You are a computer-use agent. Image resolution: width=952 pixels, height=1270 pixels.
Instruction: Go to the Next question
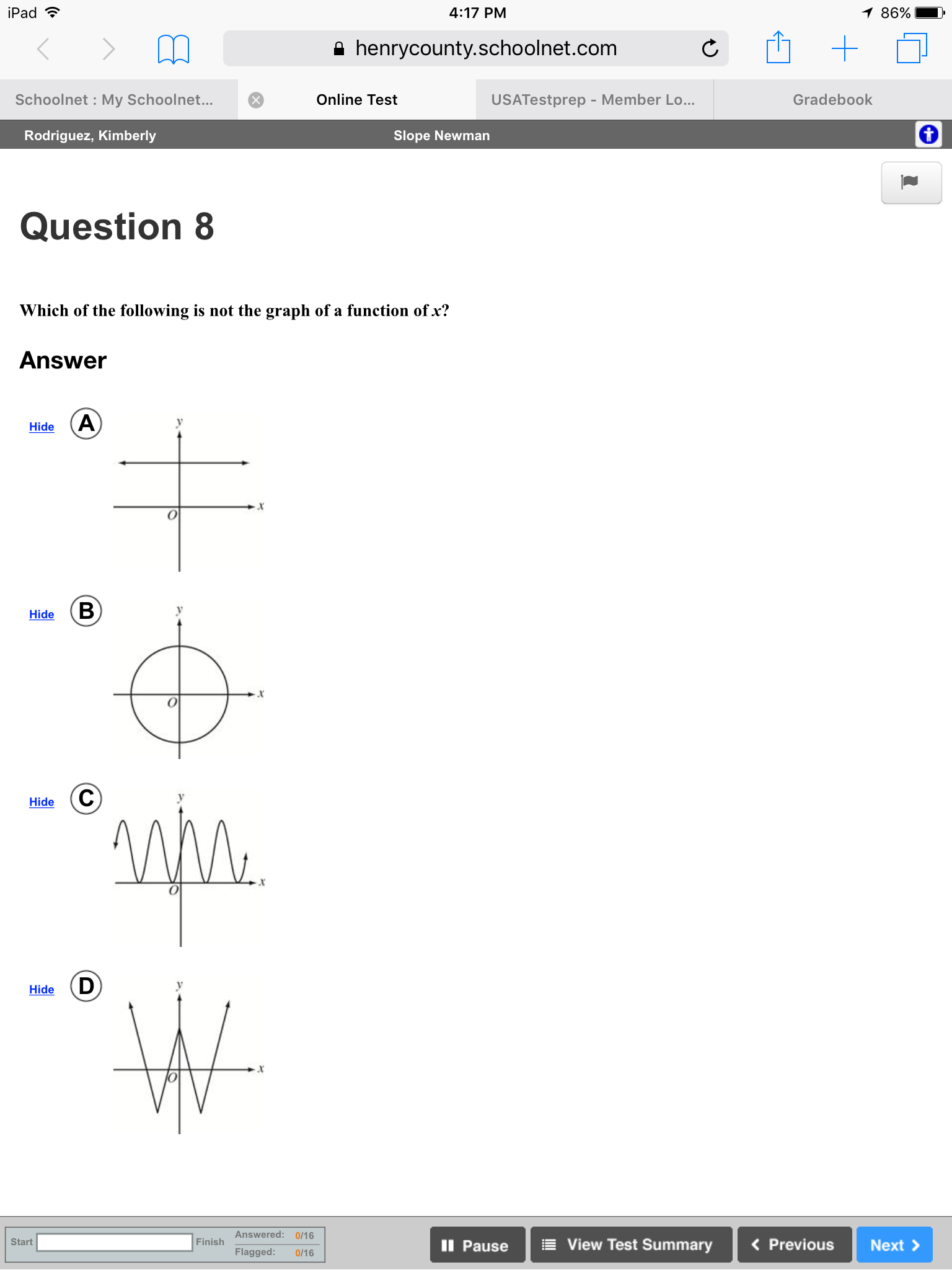click(x=894, y=1245)
